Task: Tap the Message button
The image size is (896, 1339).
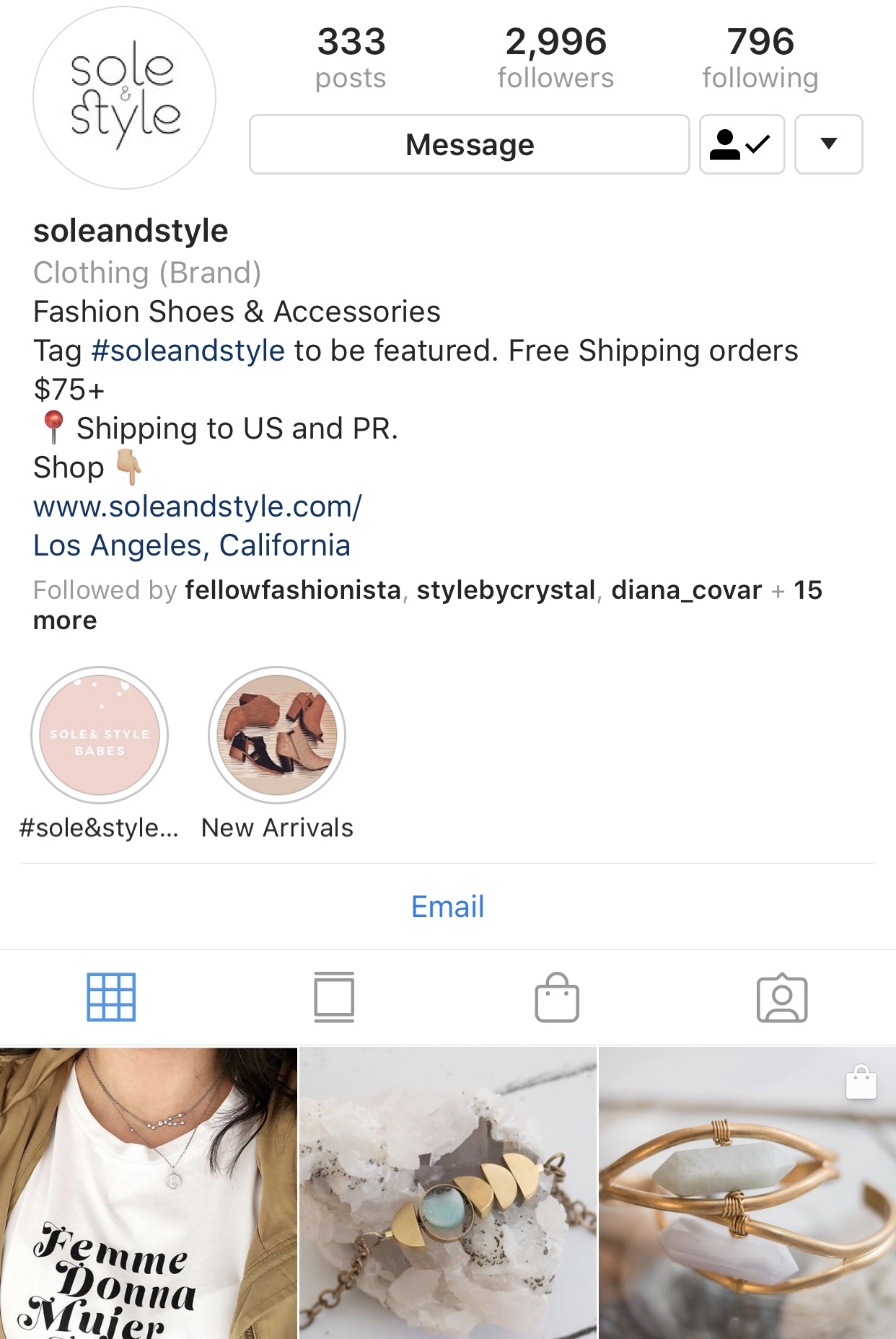Action: click(x=469, y=144)
